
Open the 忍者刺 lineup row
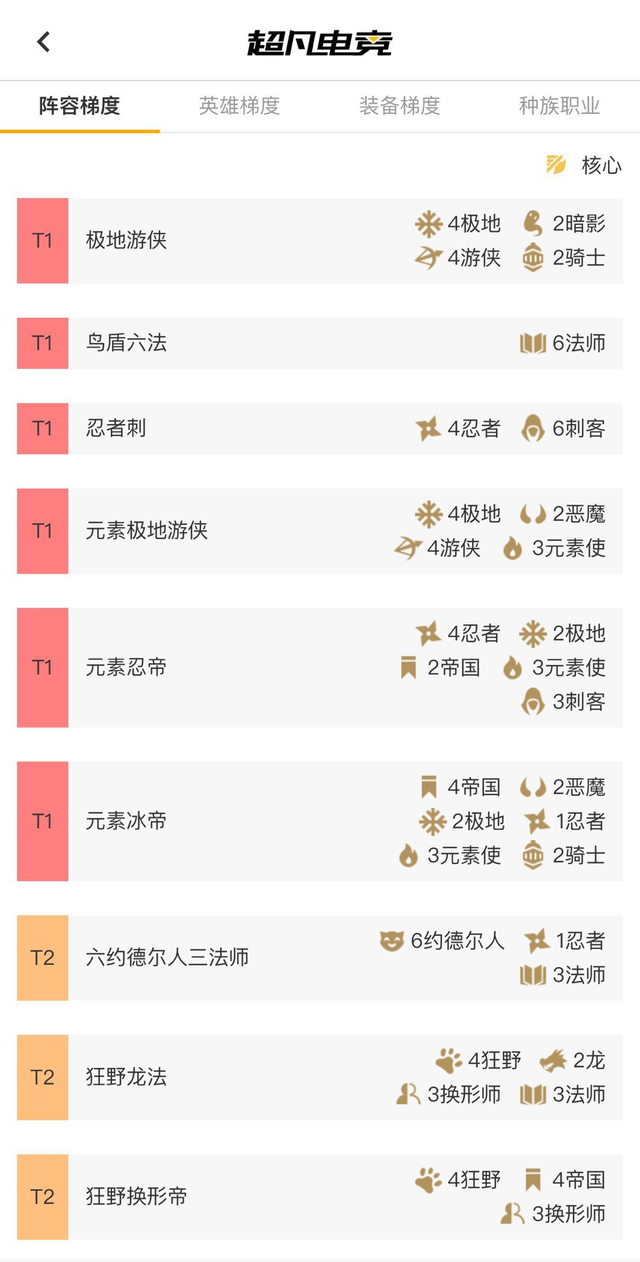point(320,429)
